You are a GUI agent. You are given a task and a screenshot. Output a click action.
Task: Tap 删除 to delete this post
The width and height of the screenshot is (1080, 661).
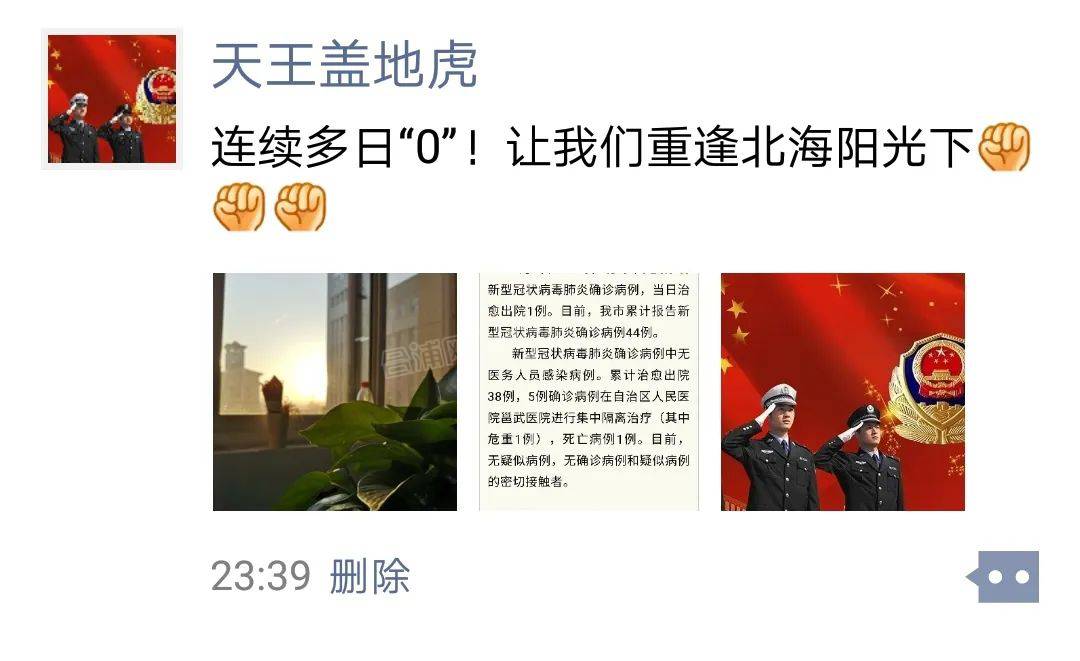(x=370, y=577)
